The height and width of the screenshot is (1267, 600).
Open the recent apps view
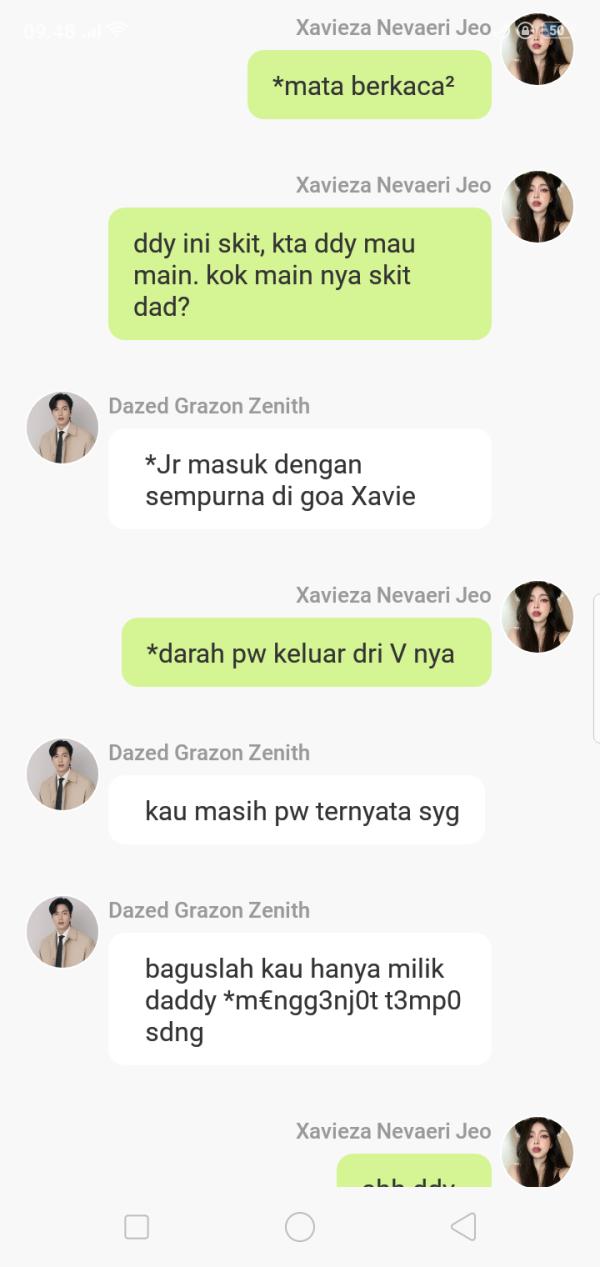[137, 1227]
